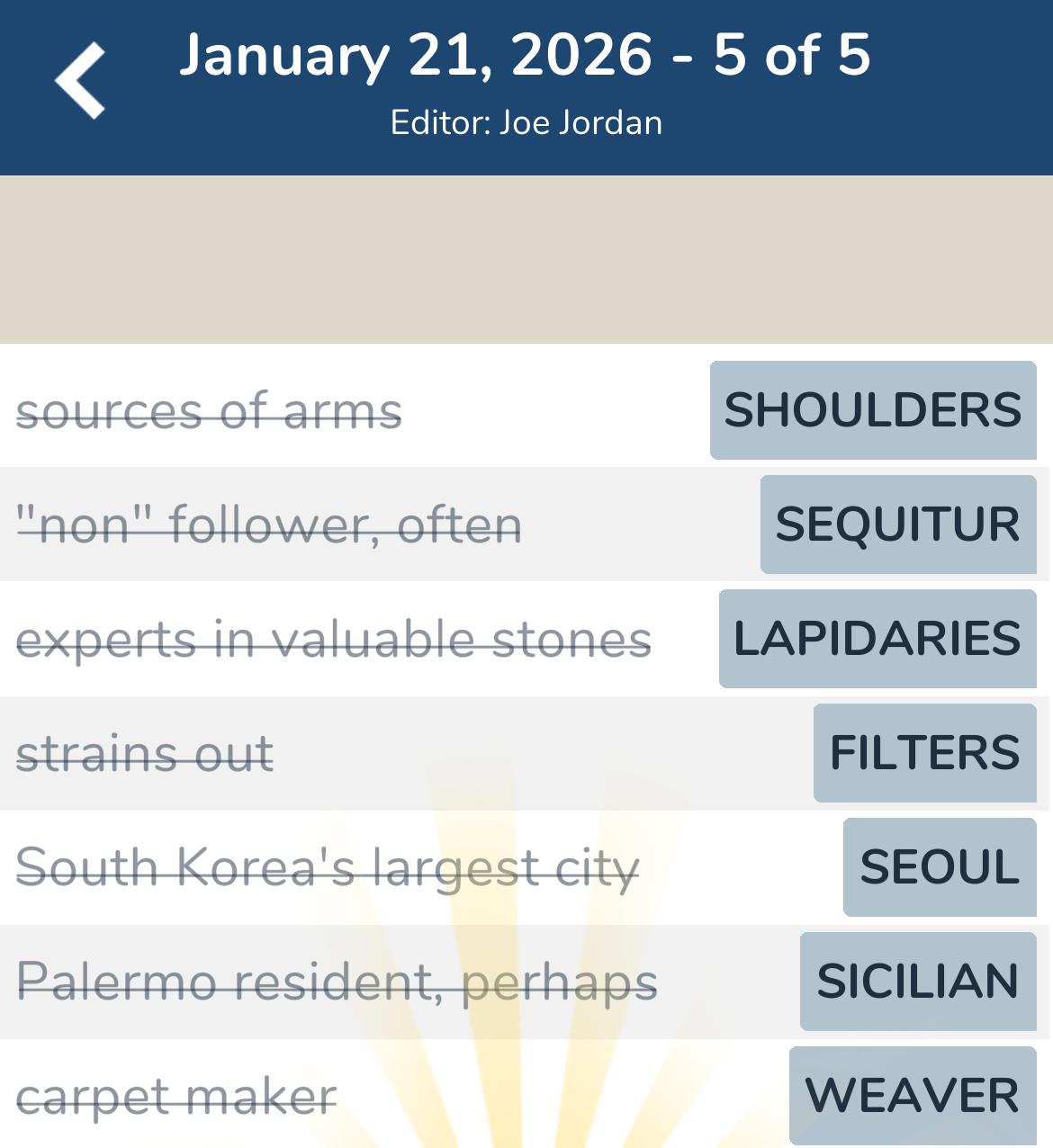The image size is (1053, 1148).
Task: Click the blue header bar
Action: [x=526, y=85]
